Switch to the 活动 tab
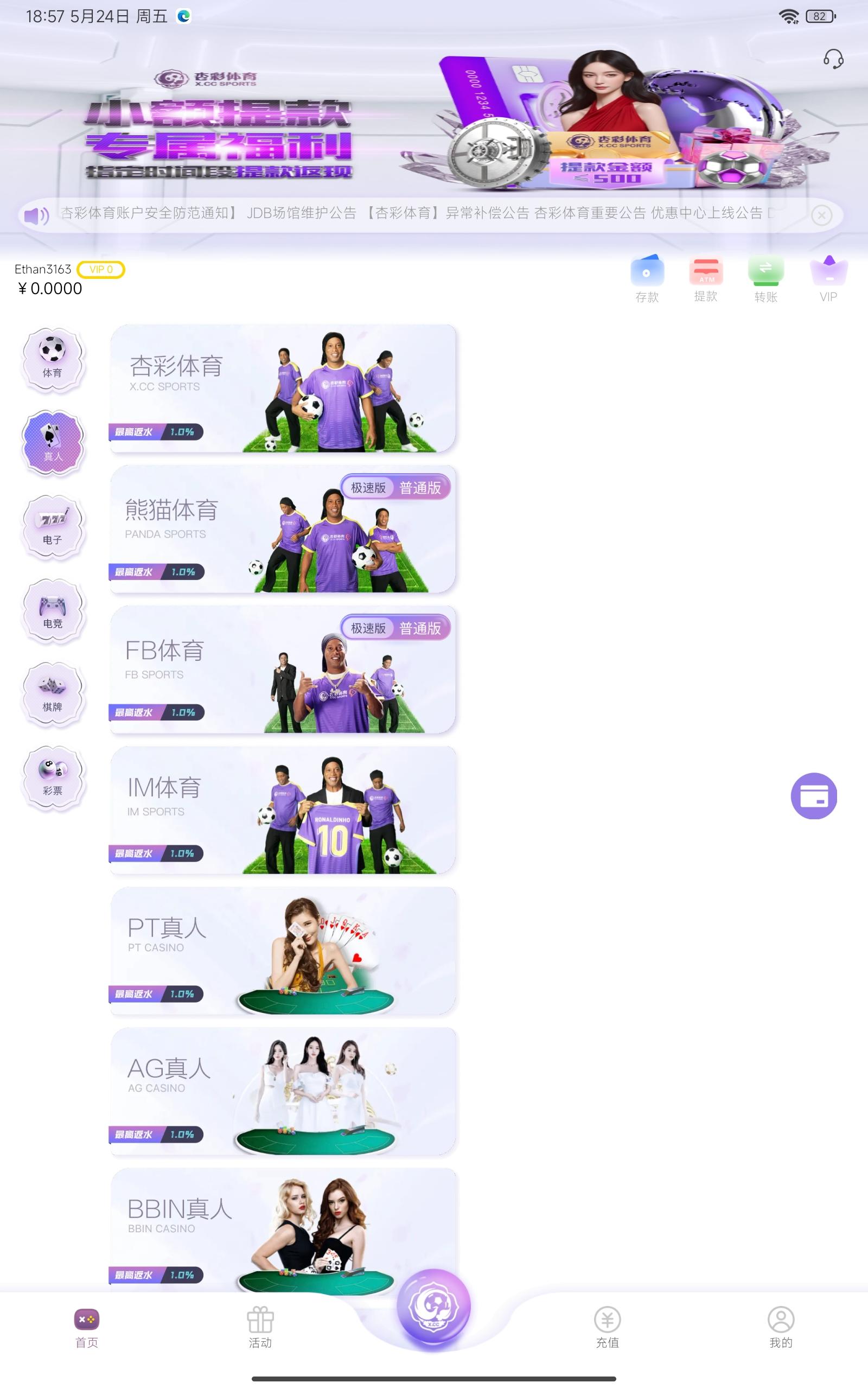868x1389 pixels. [260, 1327]
